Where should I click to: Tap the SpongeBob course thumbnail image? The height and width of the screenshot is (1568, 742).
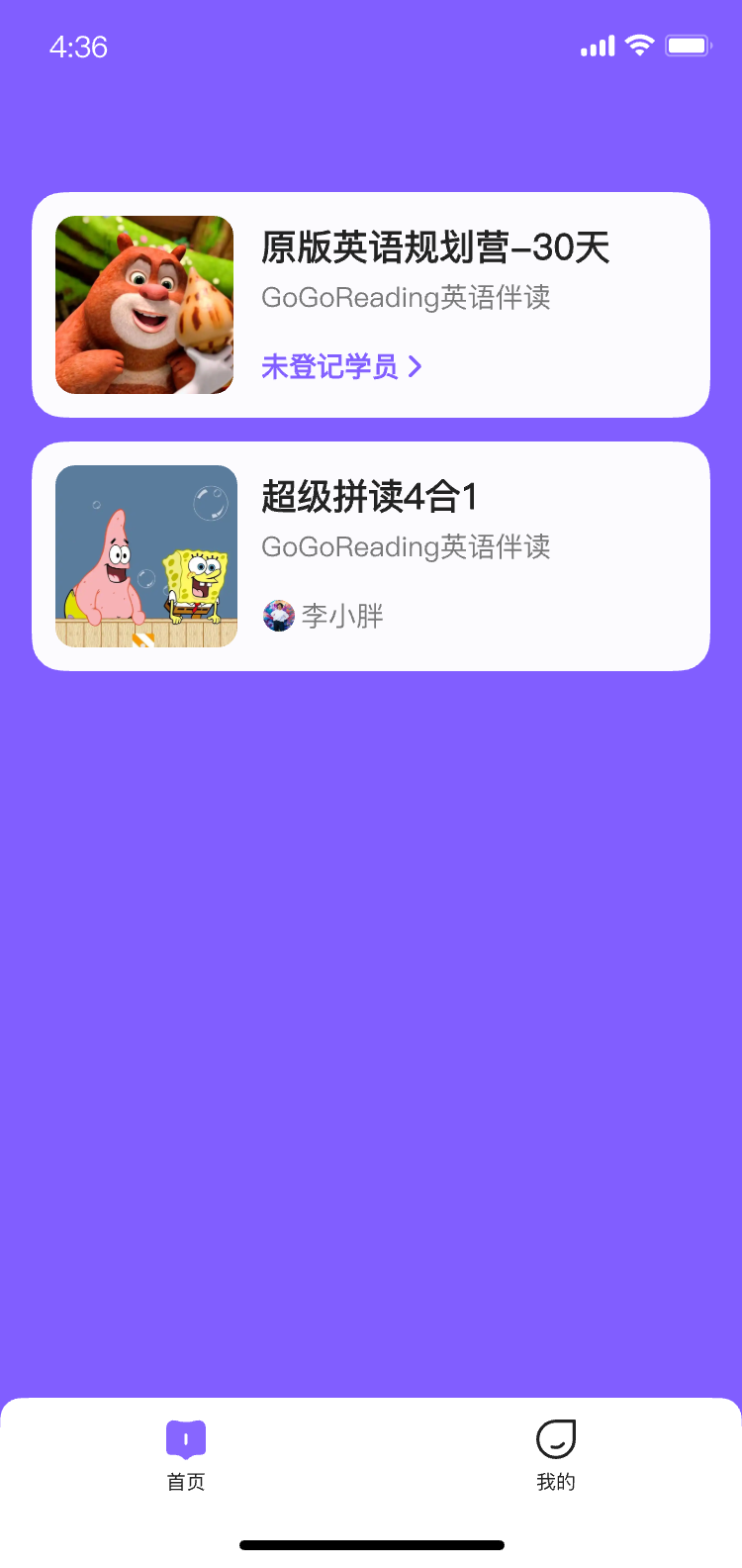[146, 554]
